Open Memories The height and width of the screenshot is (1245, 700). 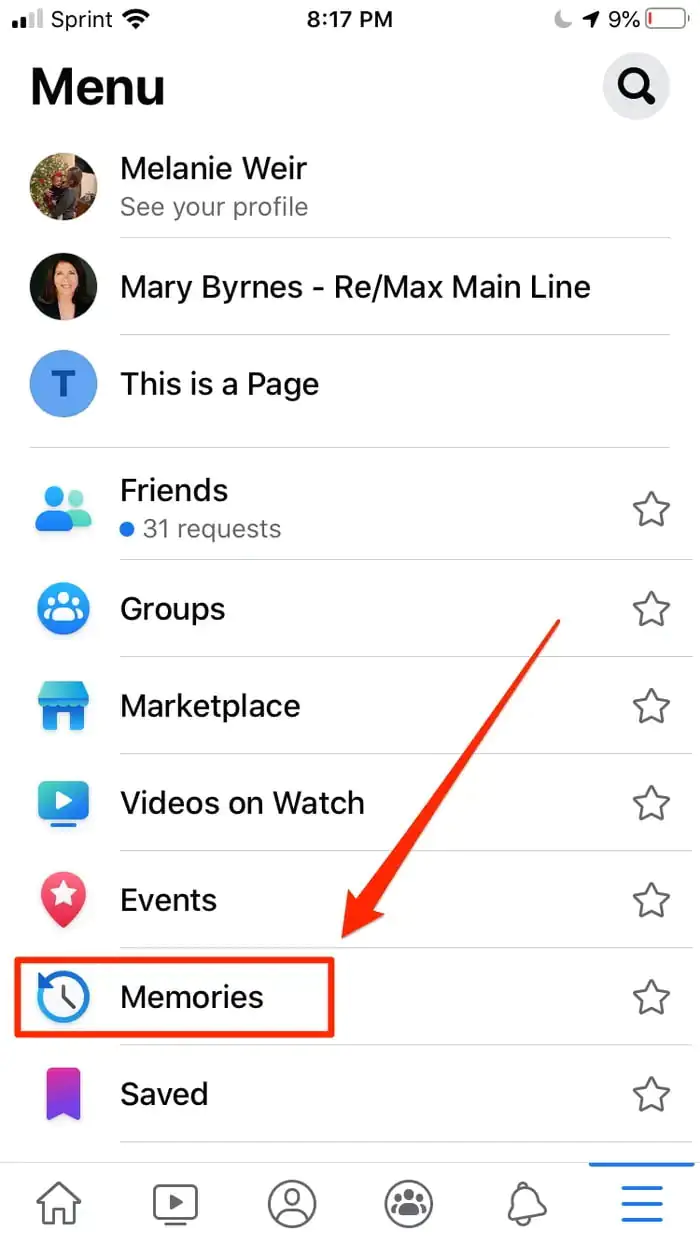[x=192, y=996]
